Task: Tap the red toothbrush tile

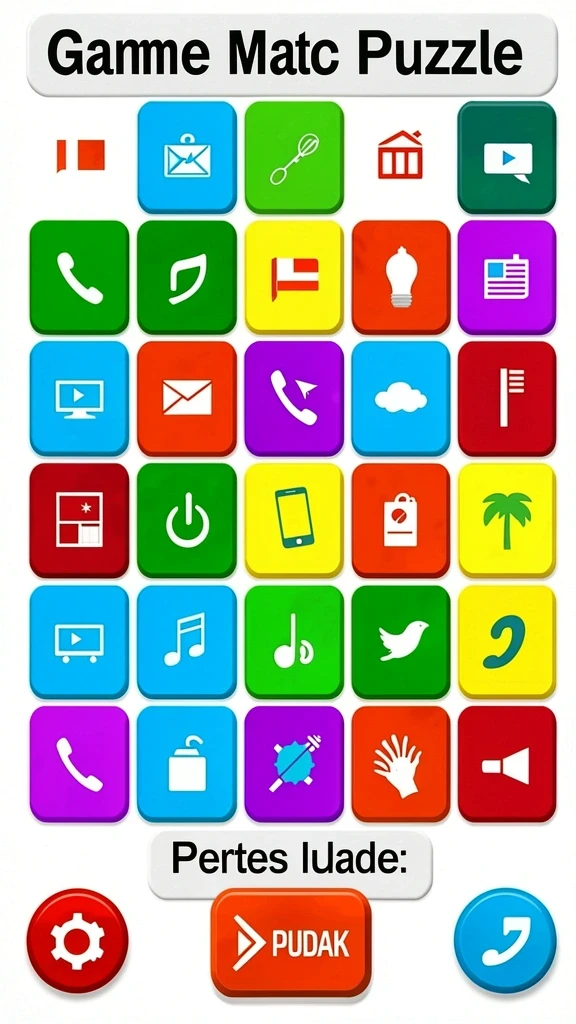Action: click(x=507, y=398)
